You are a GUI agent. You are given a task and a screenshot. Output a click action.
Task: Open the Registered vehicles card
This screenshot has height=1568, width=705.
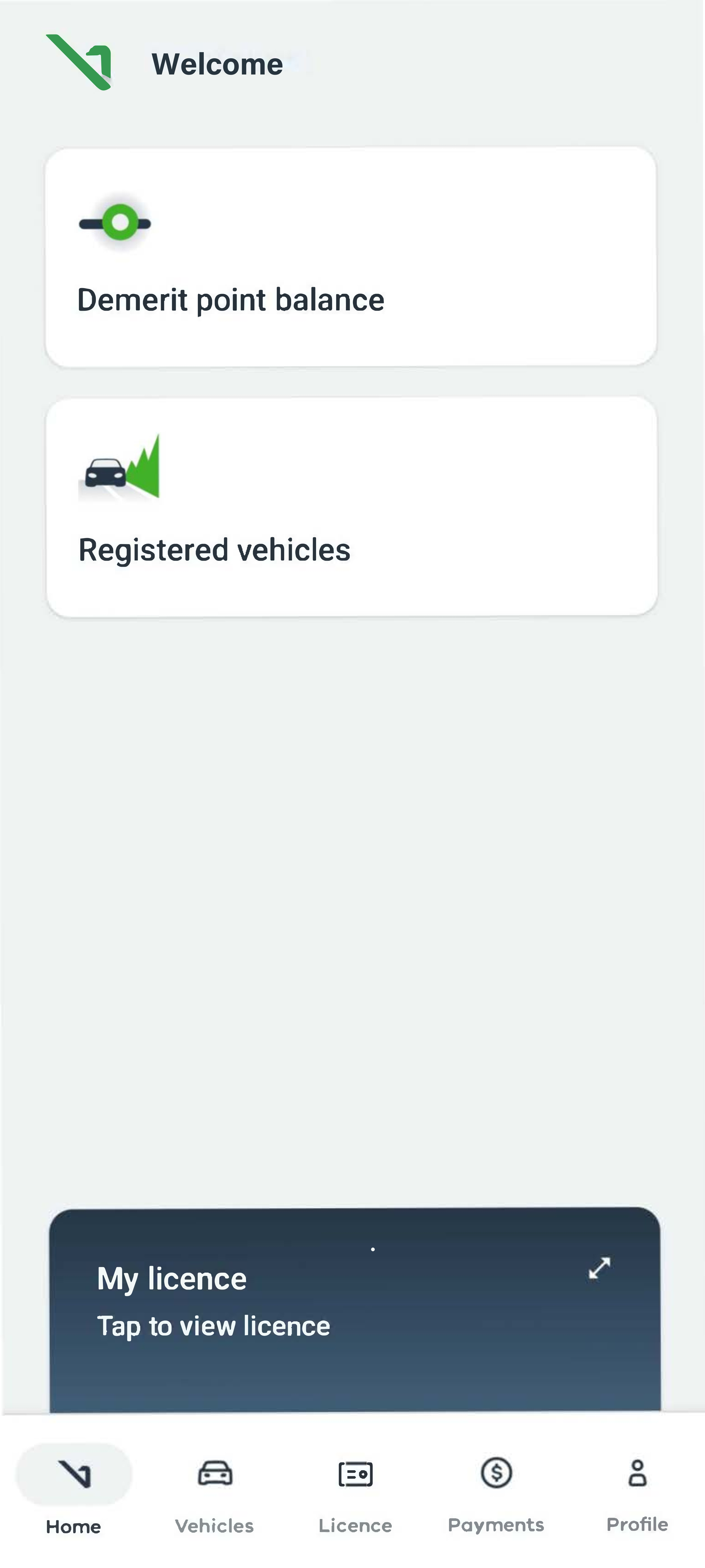click(351, 506)
